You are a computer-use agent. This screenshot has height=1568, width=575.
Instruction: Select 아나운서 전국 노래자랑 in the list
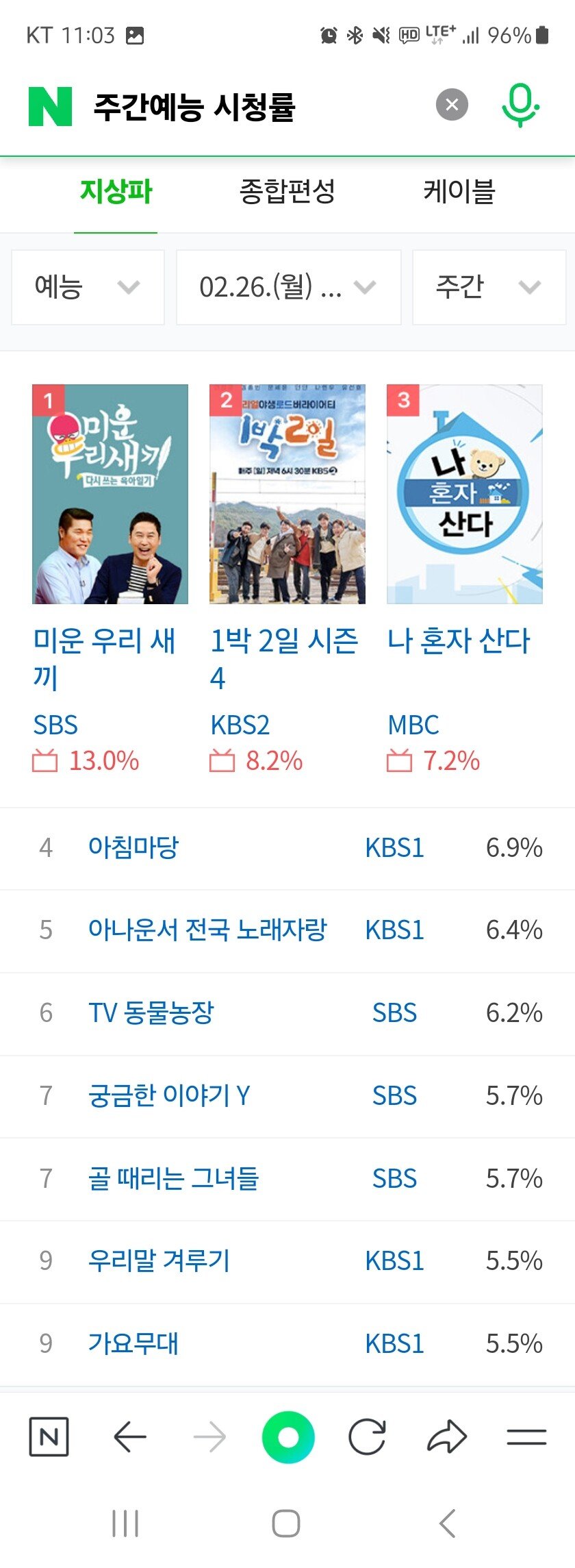[x=207, y=930]
